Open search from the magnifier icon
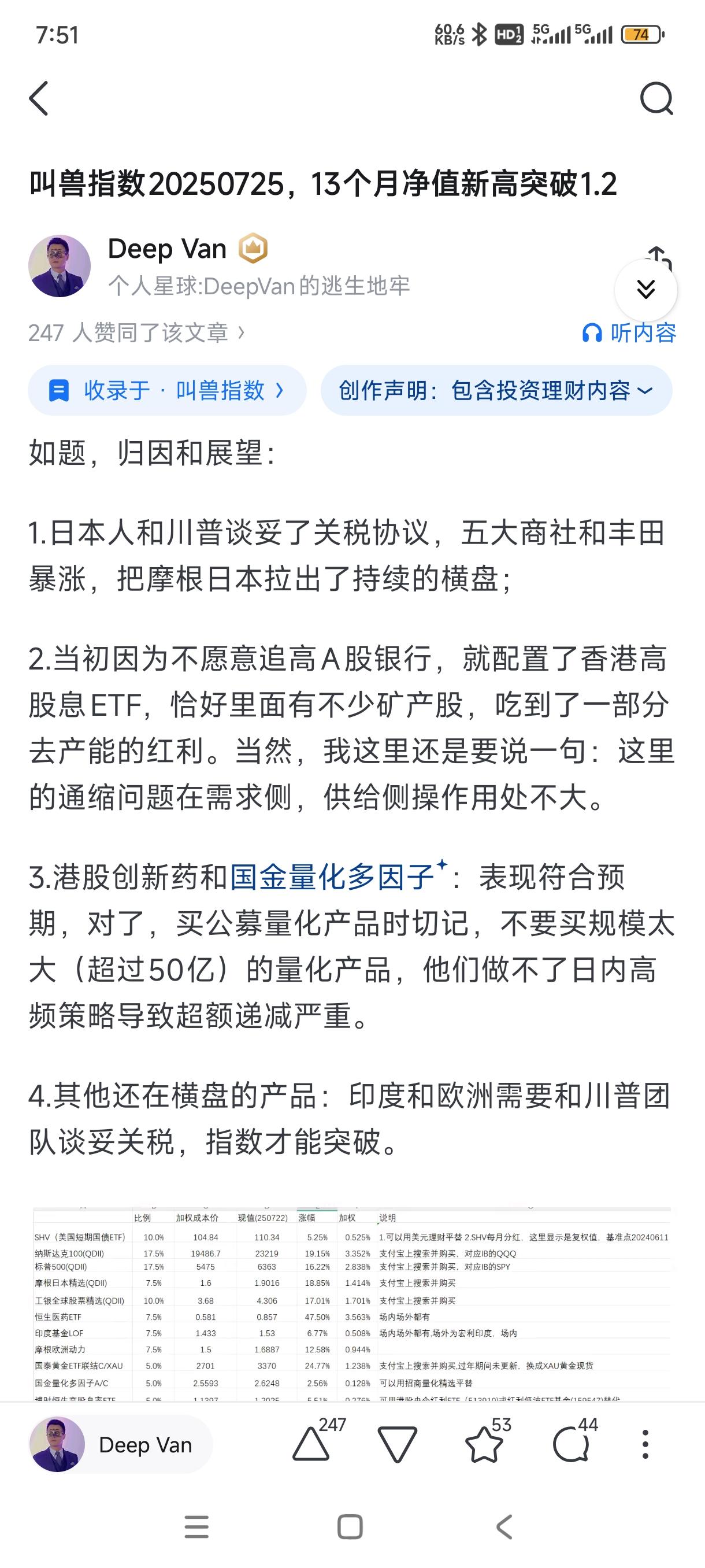This screenshot has width=705, height=1568. click(x=656, y=98)
